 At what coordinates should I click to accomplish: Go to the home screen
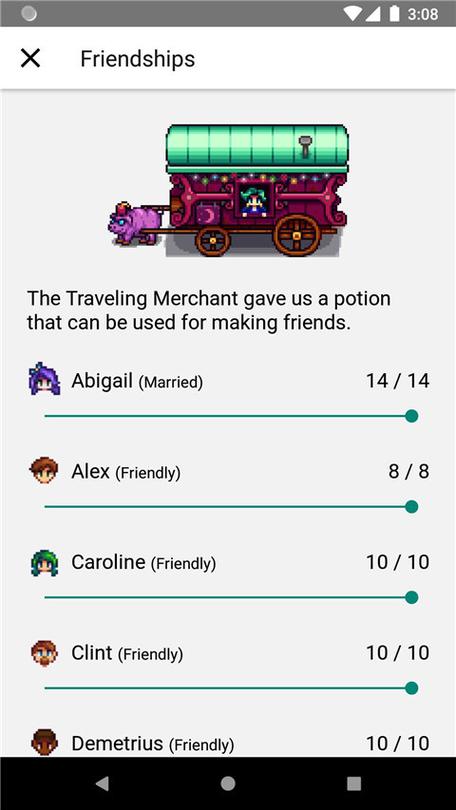[x=228, y=784]
